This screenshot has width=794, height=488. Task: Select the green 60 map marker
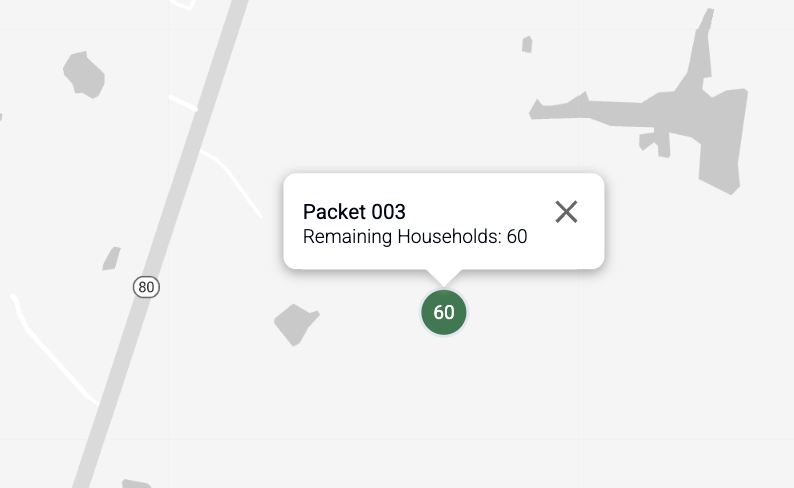point(443,312)
